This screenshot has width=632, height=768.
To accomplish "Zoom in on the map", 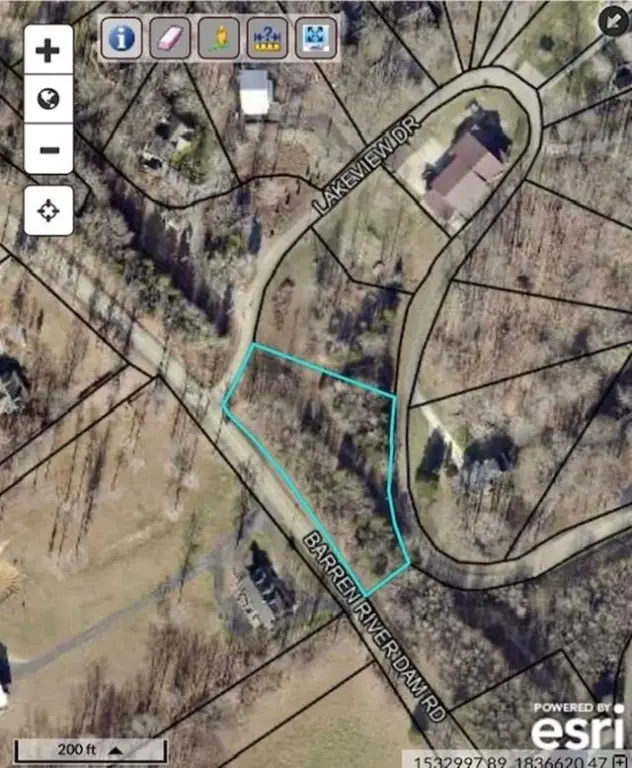I will [48, 49].
